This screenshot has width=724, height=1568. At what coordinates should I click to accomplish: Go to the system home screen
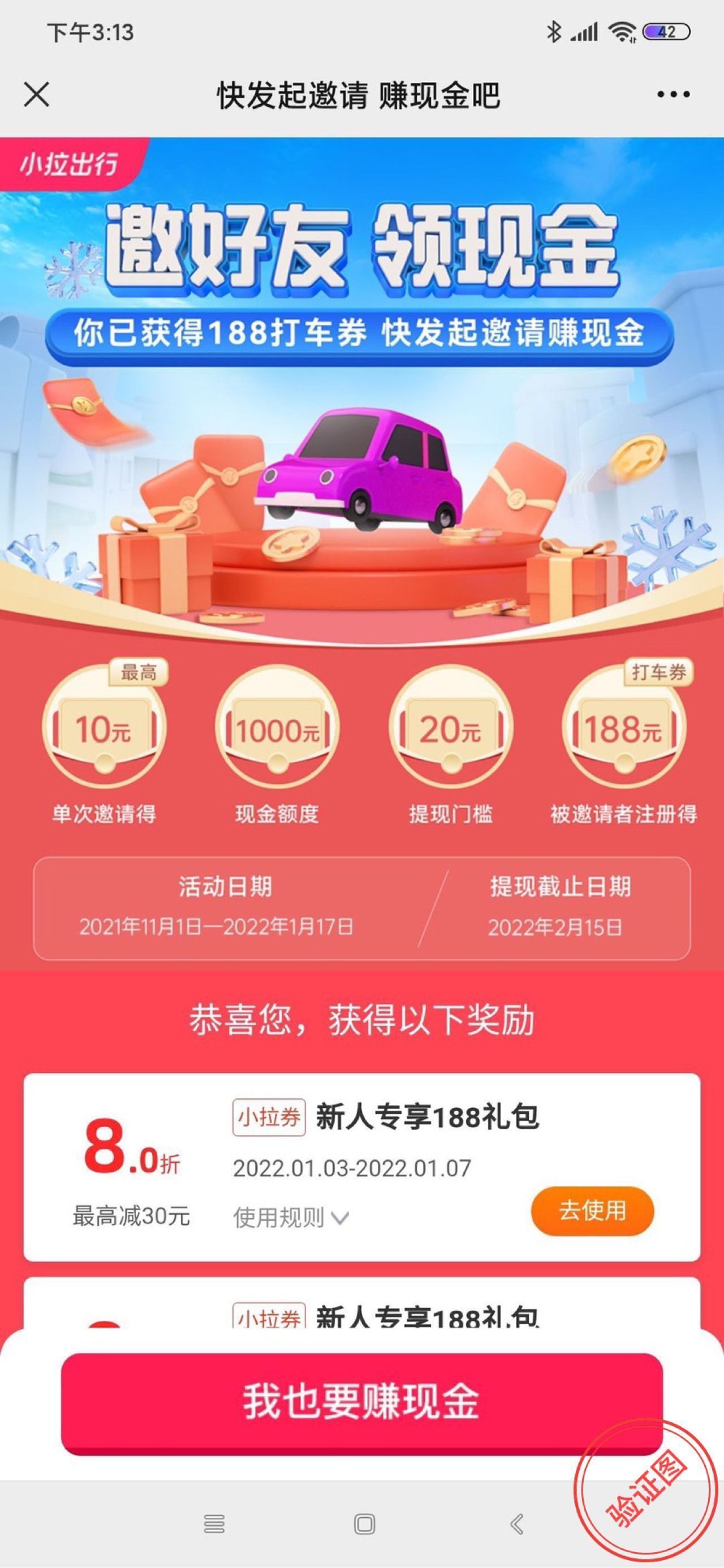tap(364, 1523)
